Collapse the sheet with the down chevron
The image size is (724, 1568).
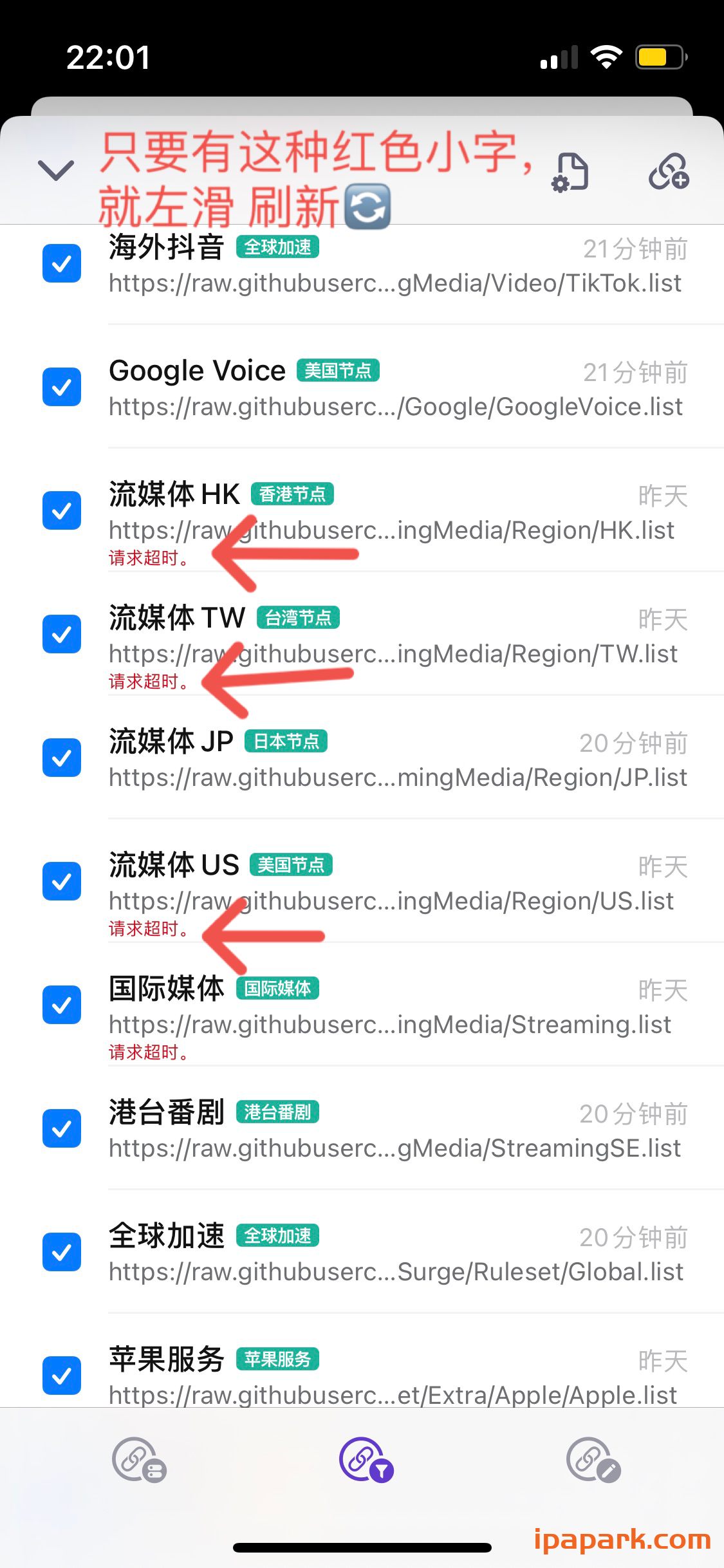[x=56, y=171]
